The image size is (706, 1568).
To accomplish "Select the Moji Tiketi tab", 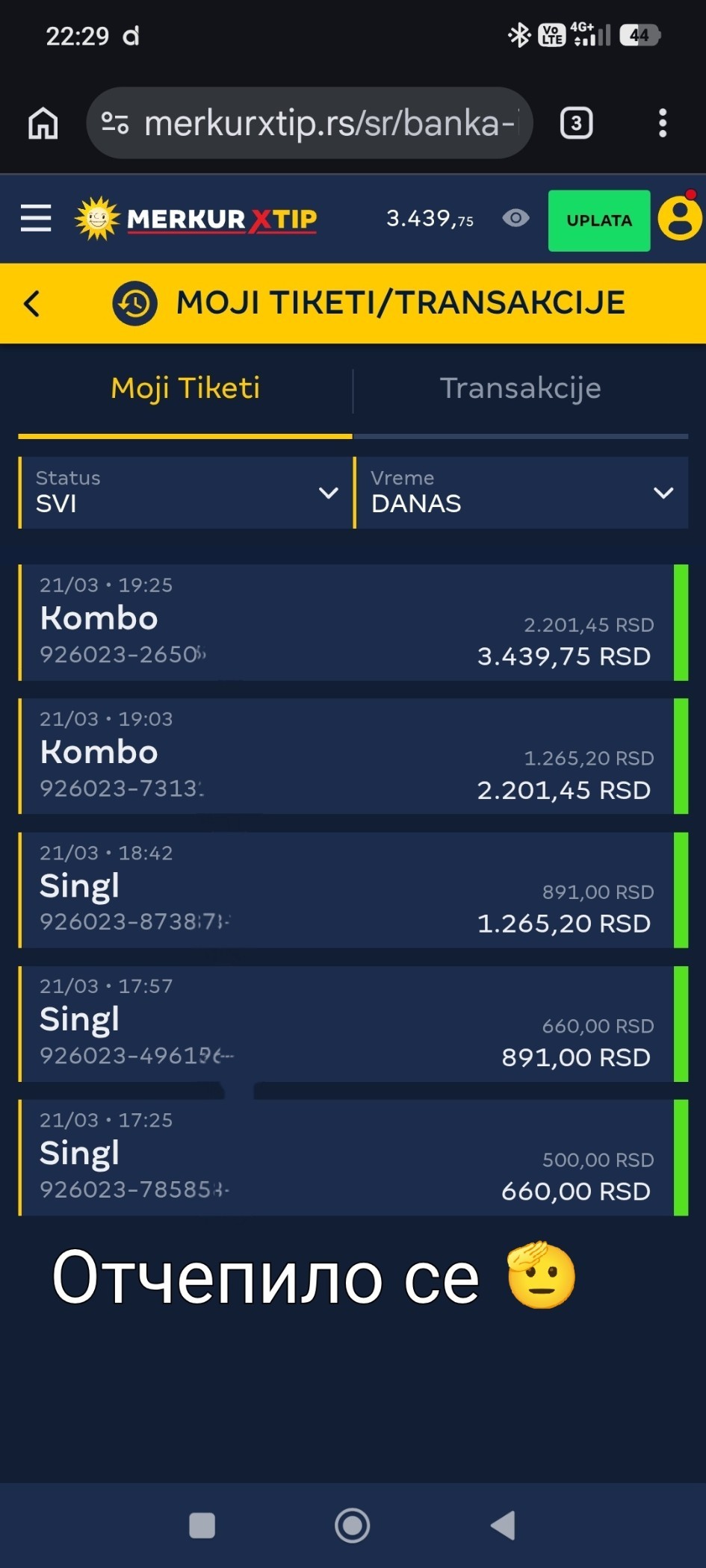I will [x=185, y=389].
